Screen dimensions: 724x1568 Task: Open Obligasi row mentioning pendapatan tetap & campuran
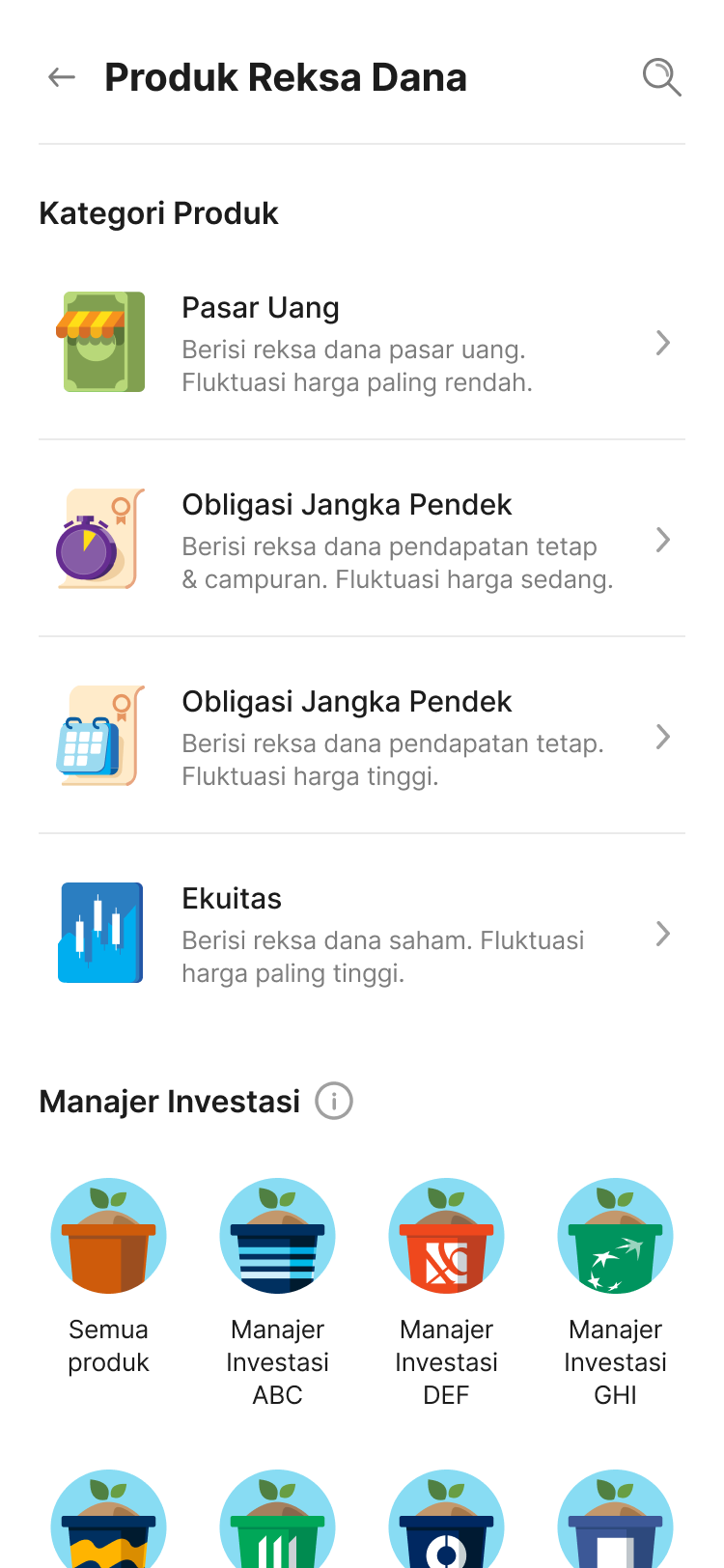click(x=362, y=540)
